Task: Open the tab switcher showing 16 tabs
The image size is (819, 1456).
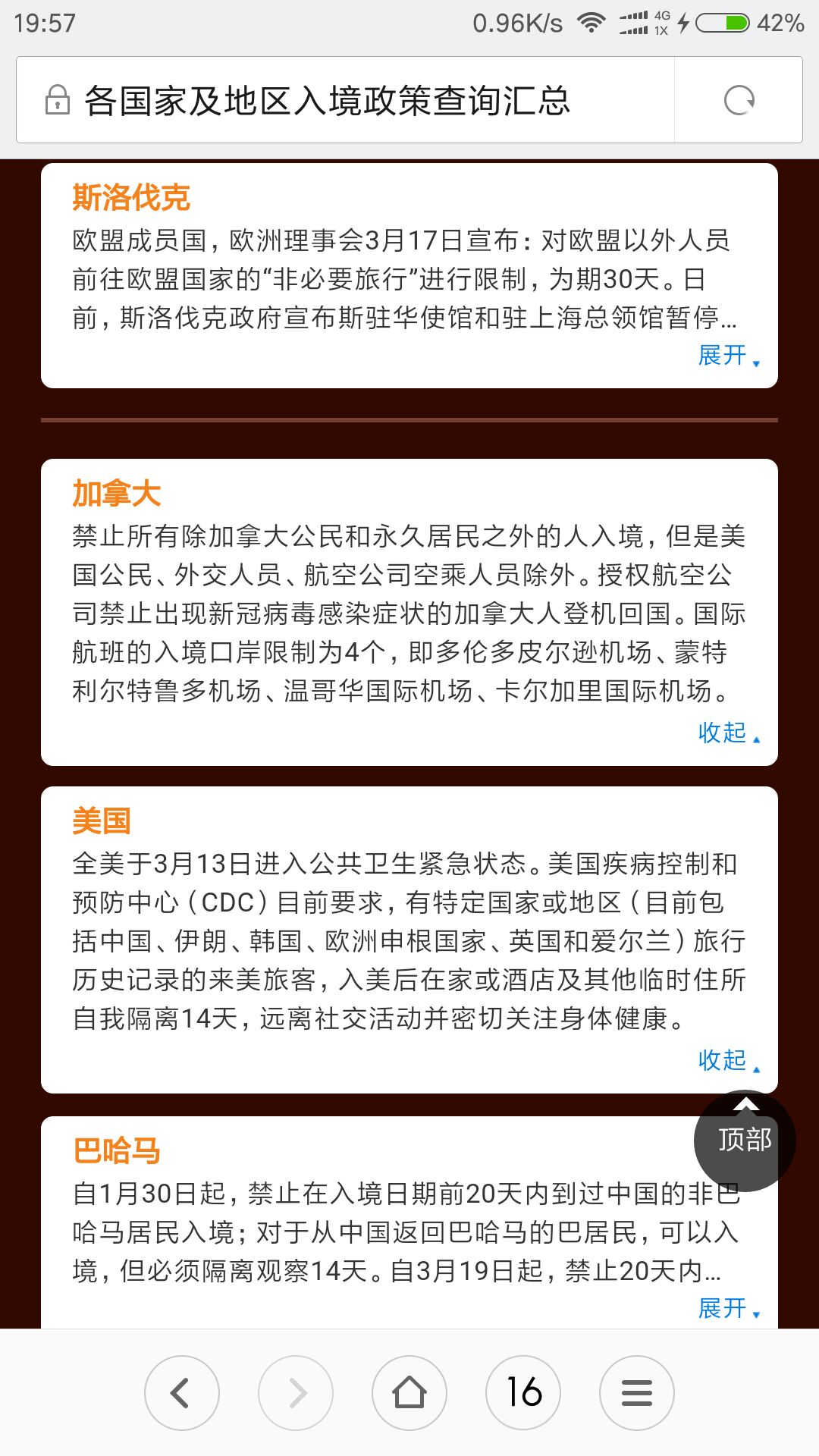Action: [523, 1392]
